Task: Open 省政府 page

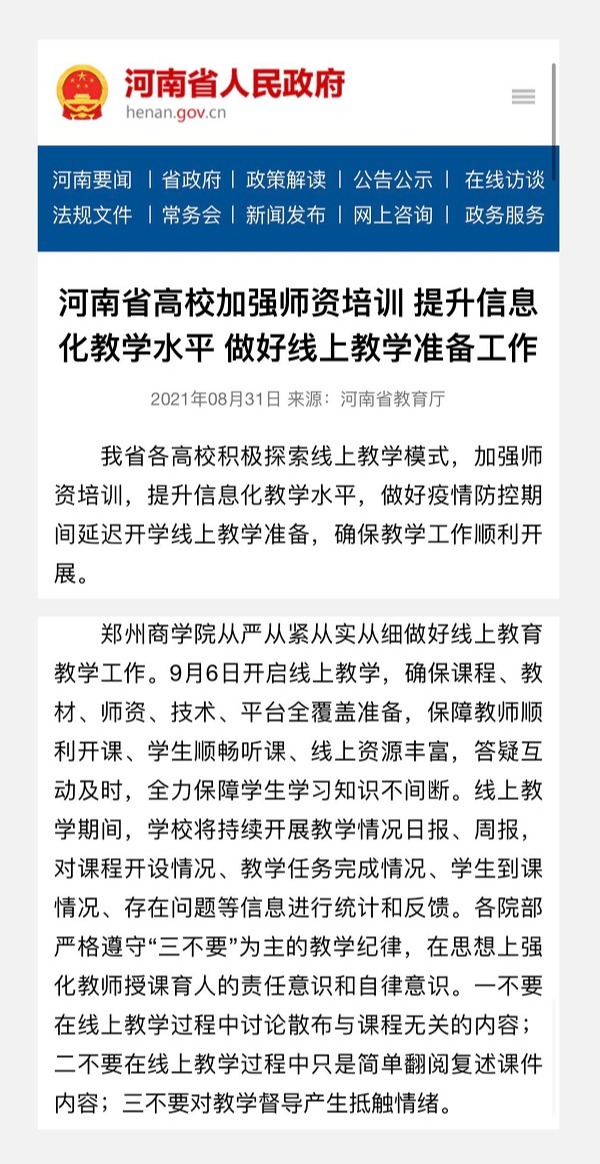Action: point(192,180)
